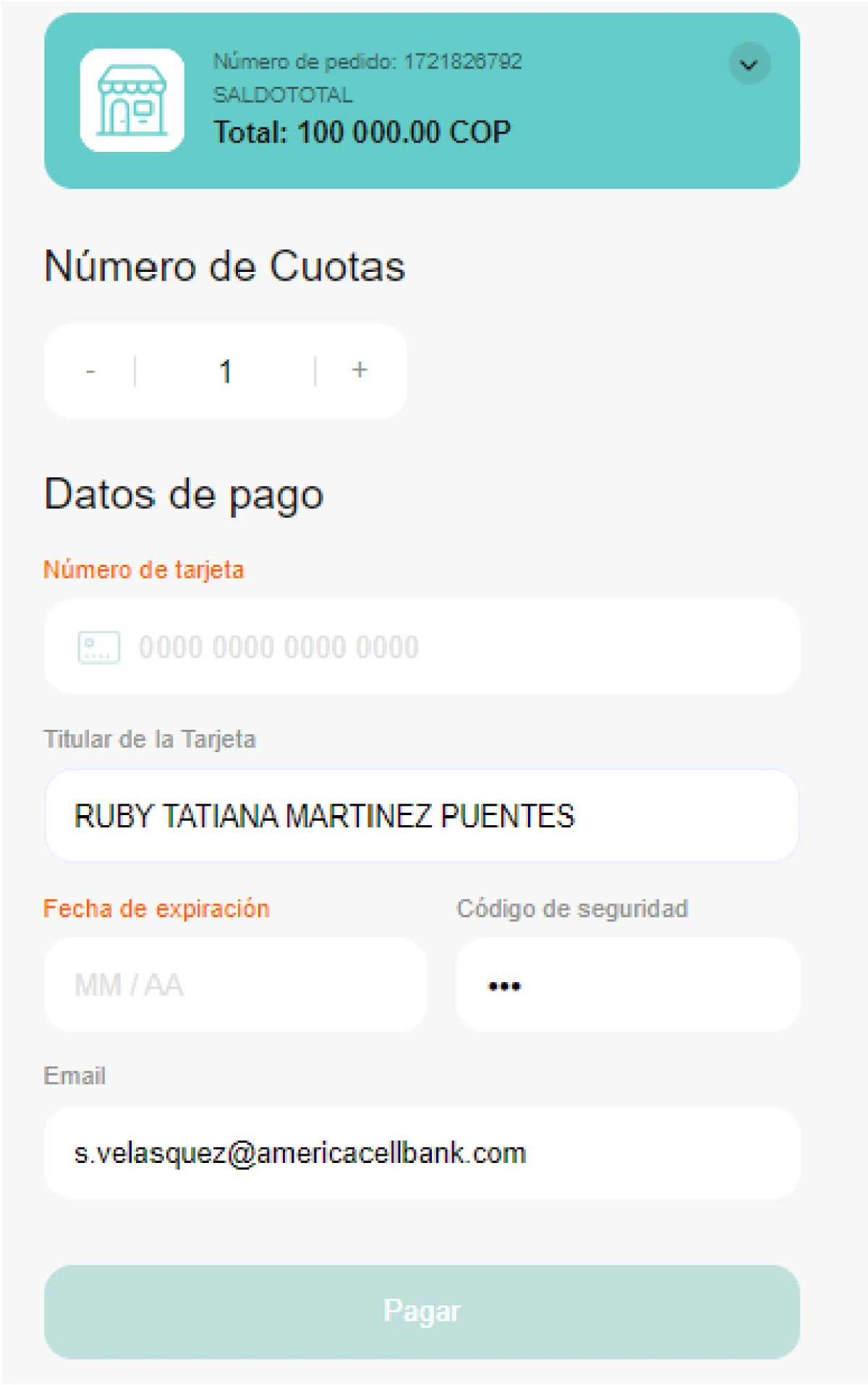Increase the number of cuotas
Image resolution: width=868 pixels, height=1385 pixels.
point(359,370)
